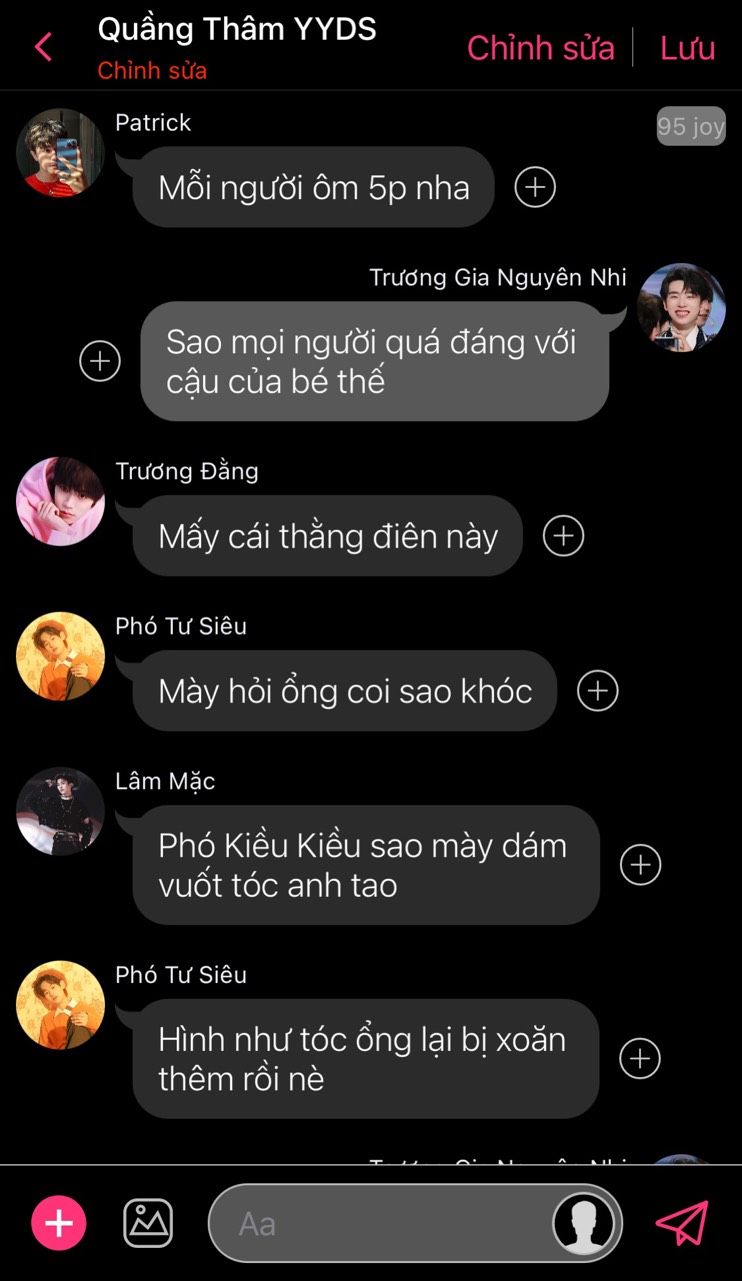Tap the header Chỉnh sửa button

[540, 47]
